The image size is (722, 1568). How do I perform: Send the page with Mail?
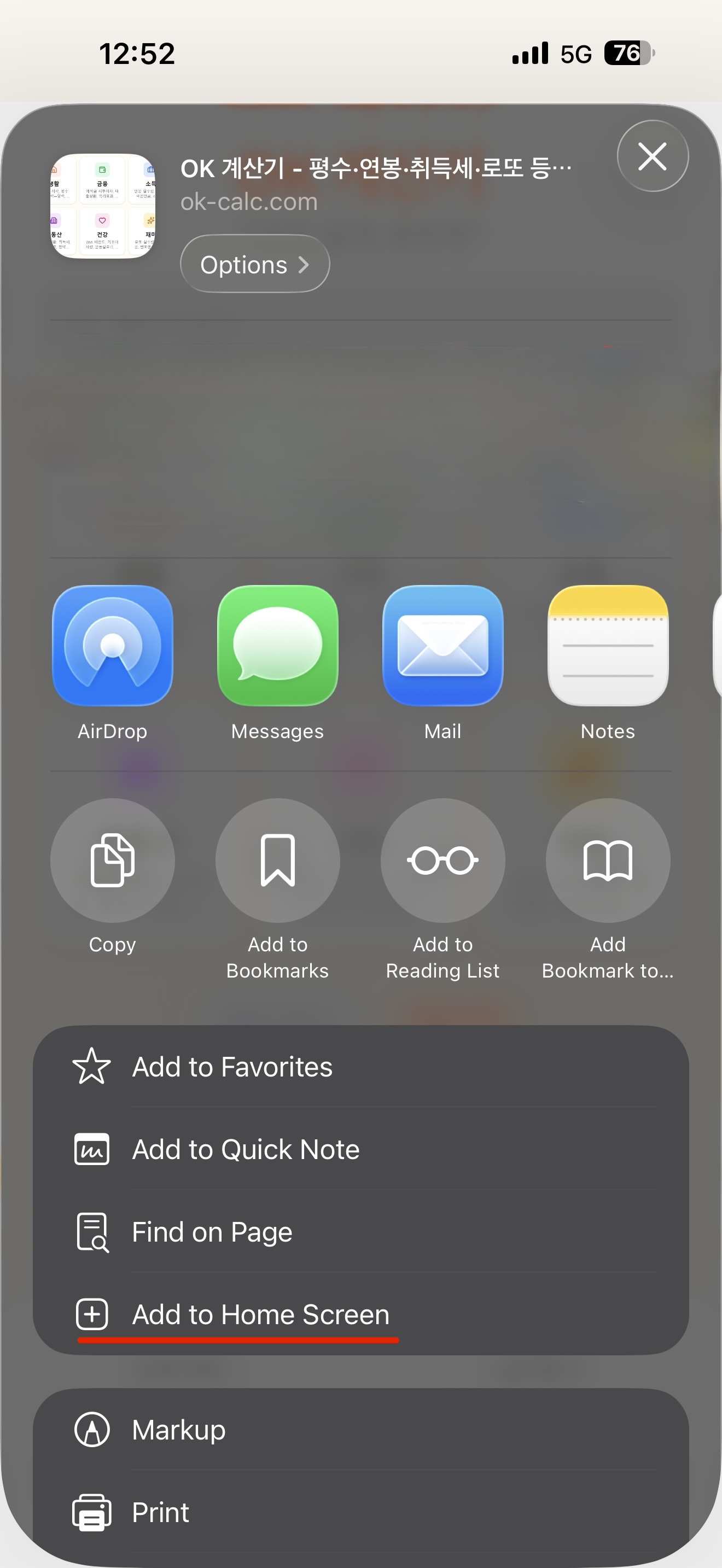click(442, 646)
